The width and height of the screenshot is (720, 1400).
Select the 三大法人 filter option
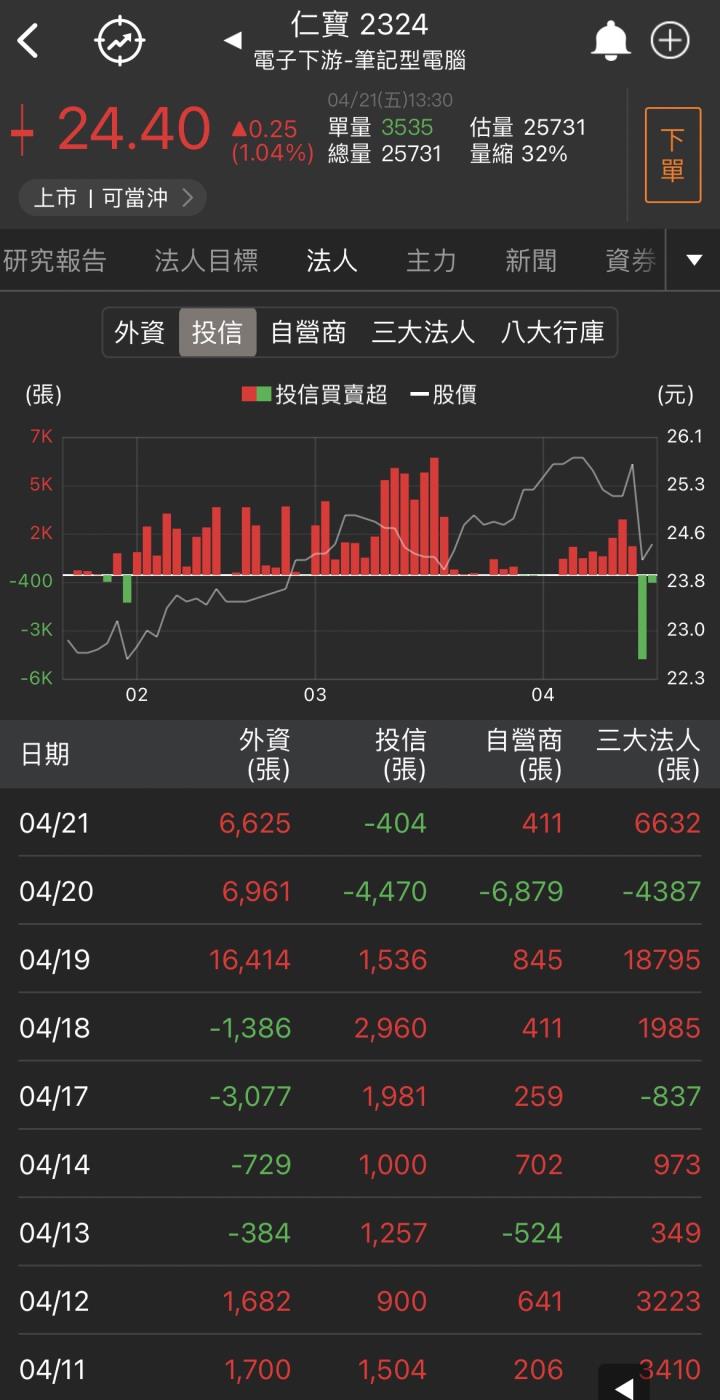click(424, 333)
